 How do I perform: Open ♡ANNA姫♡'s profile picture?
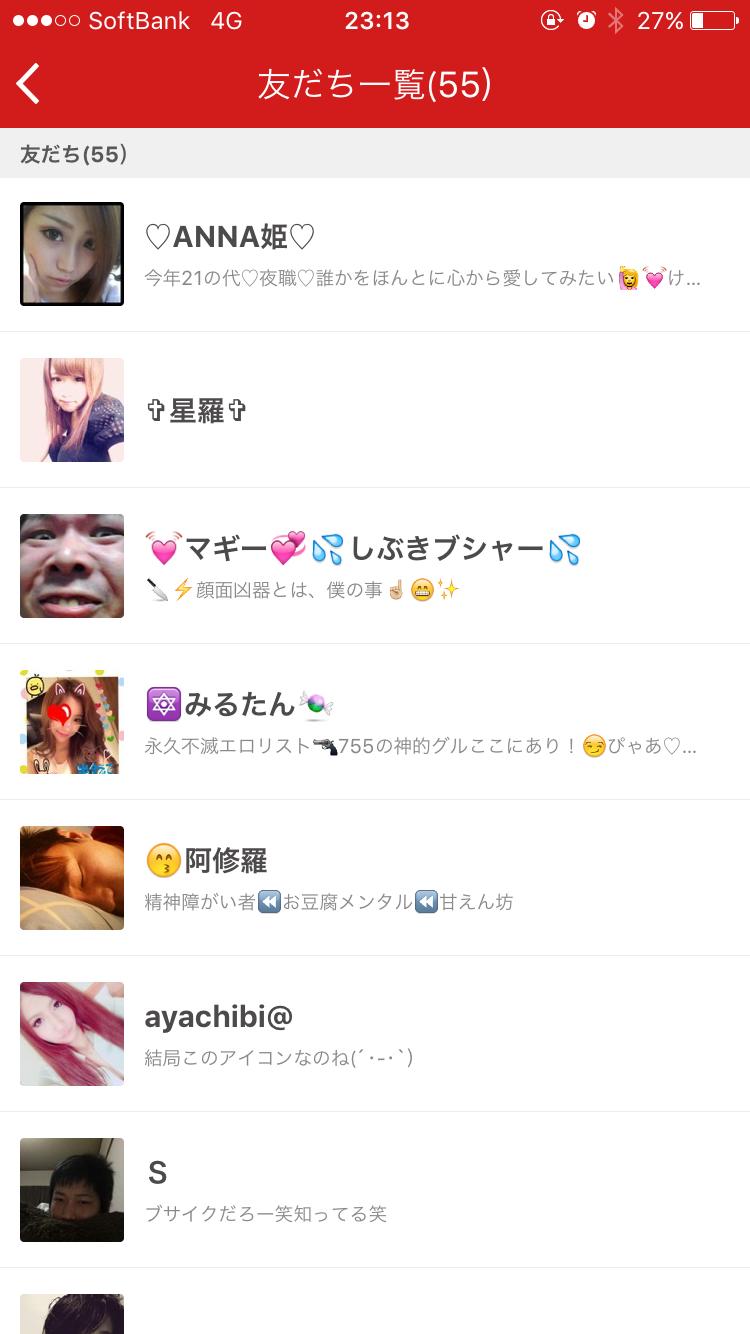tap(71, 254)
